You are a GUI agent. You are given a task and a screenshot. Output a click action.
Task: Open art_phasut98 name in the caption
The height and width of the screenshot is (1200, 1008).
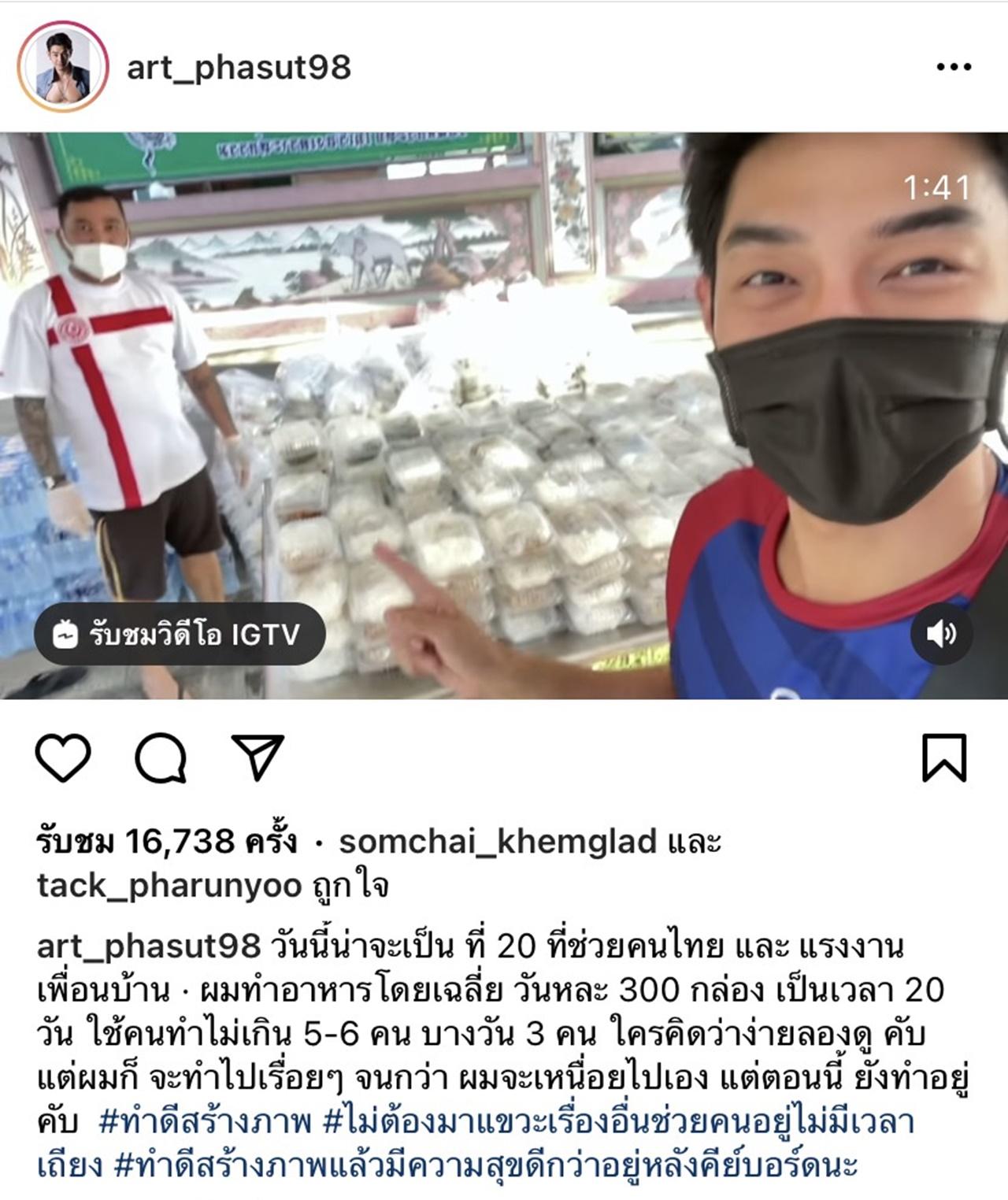tap(148, 945)
